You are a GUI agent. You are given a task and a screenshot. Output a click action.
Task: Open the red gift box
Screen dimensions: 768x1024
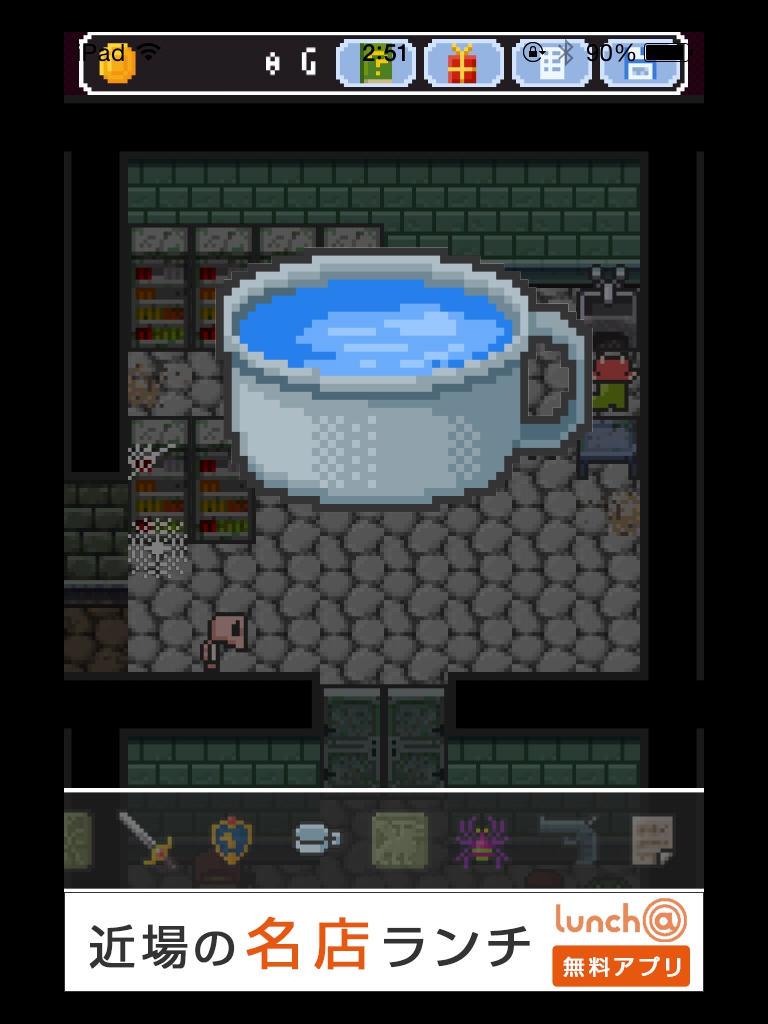click(463, 64)
